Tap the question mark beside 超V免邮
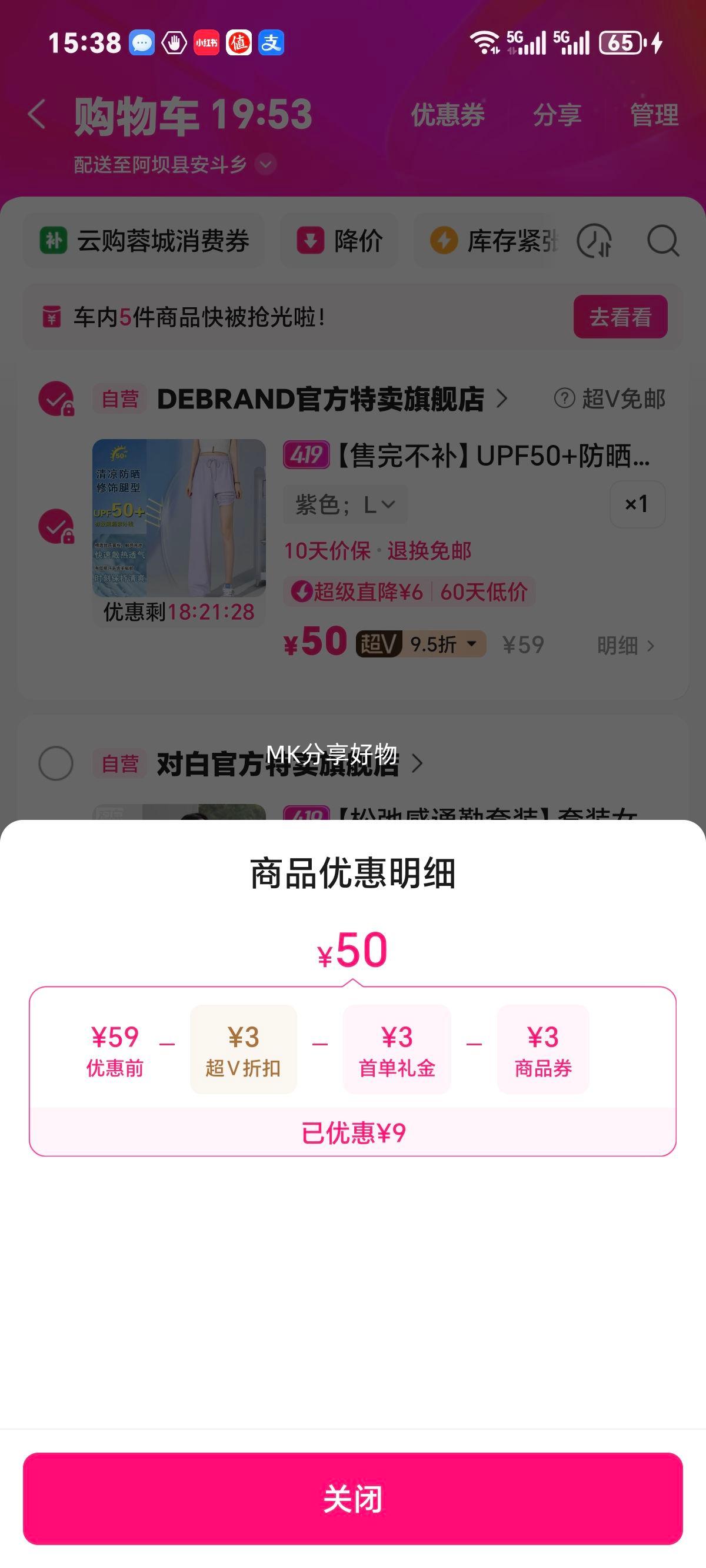 [x=565, y=398]
